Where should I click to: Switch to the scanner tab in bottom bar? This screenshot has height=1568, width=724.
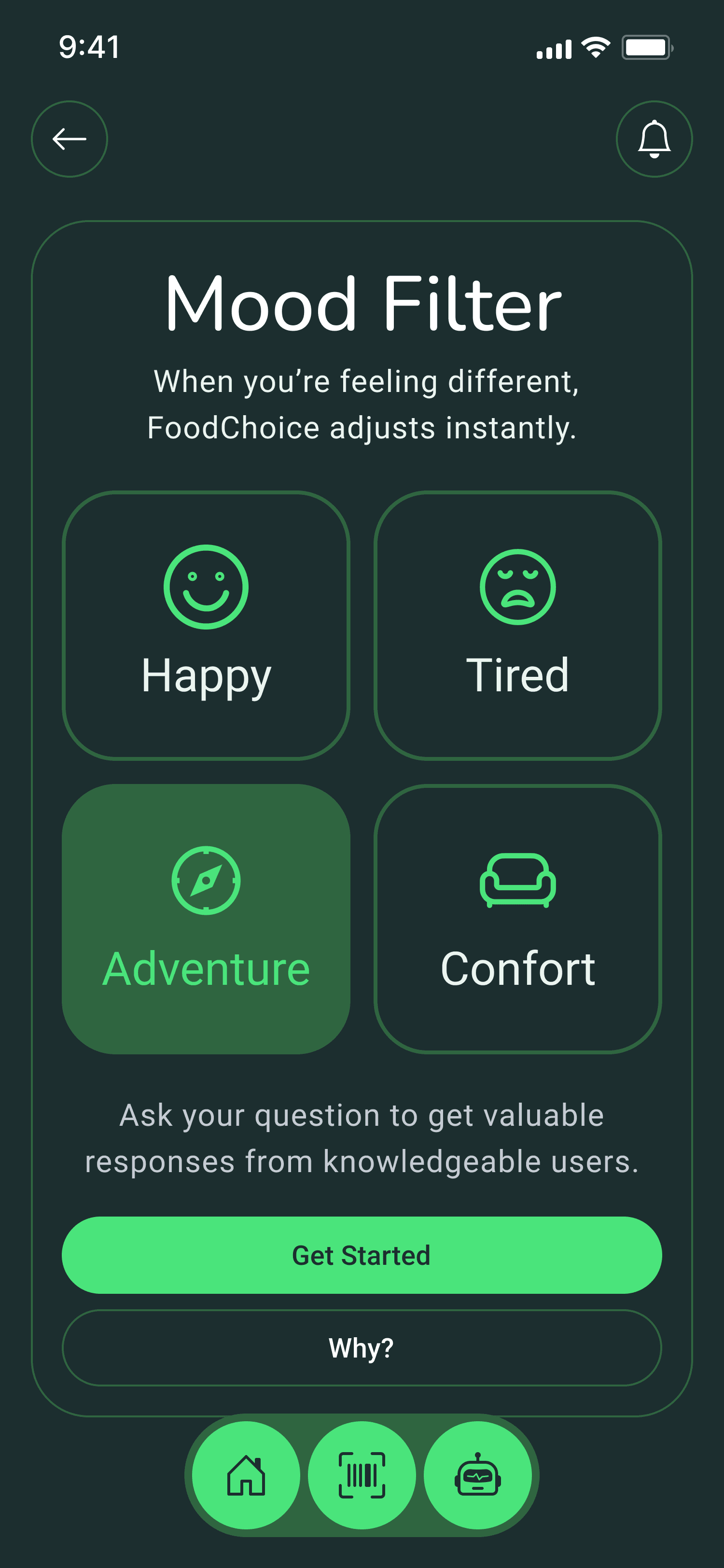coord(362,1475)
